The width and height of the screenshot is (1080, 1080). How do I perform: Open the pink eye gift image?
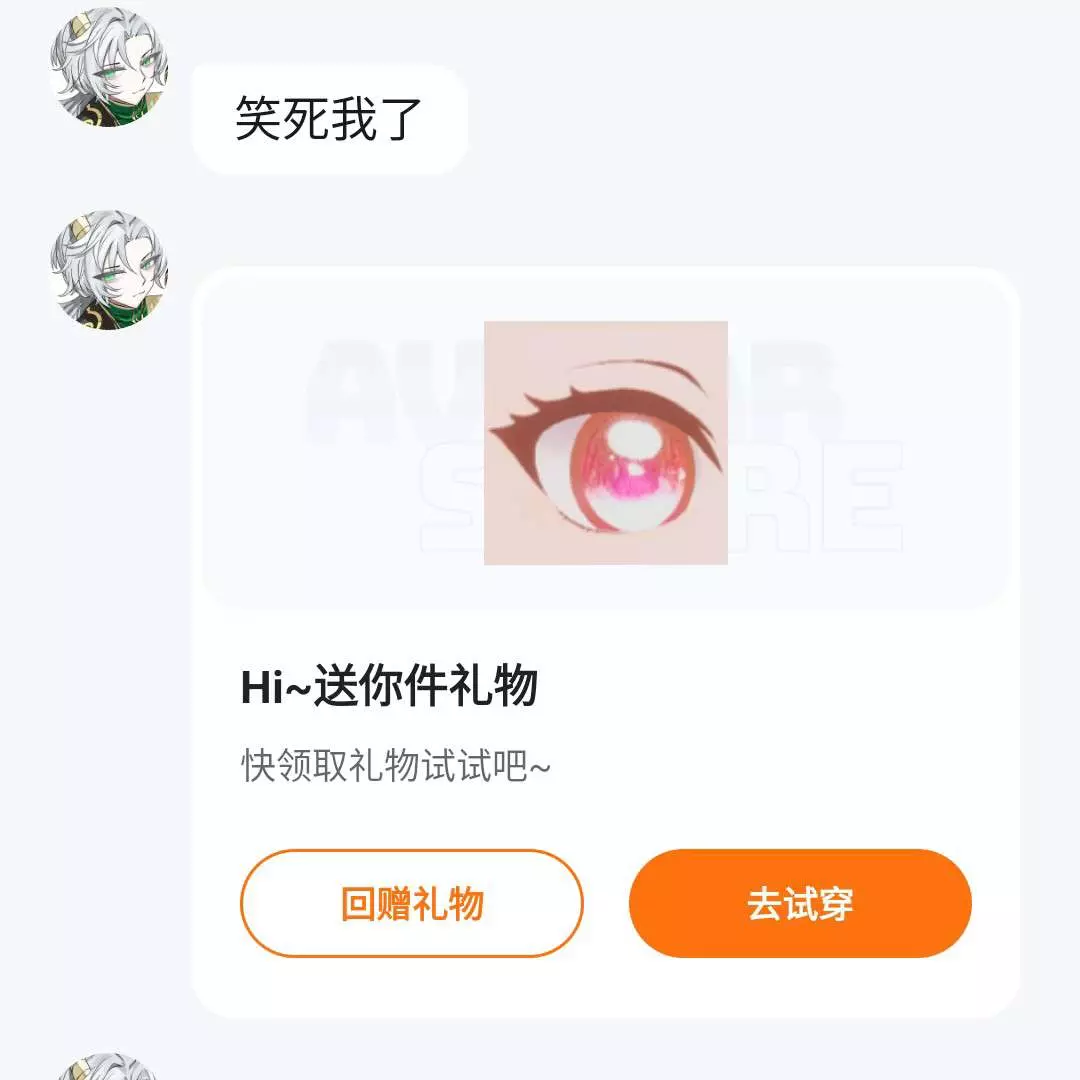pyautogui.click(x=605, y=443)
